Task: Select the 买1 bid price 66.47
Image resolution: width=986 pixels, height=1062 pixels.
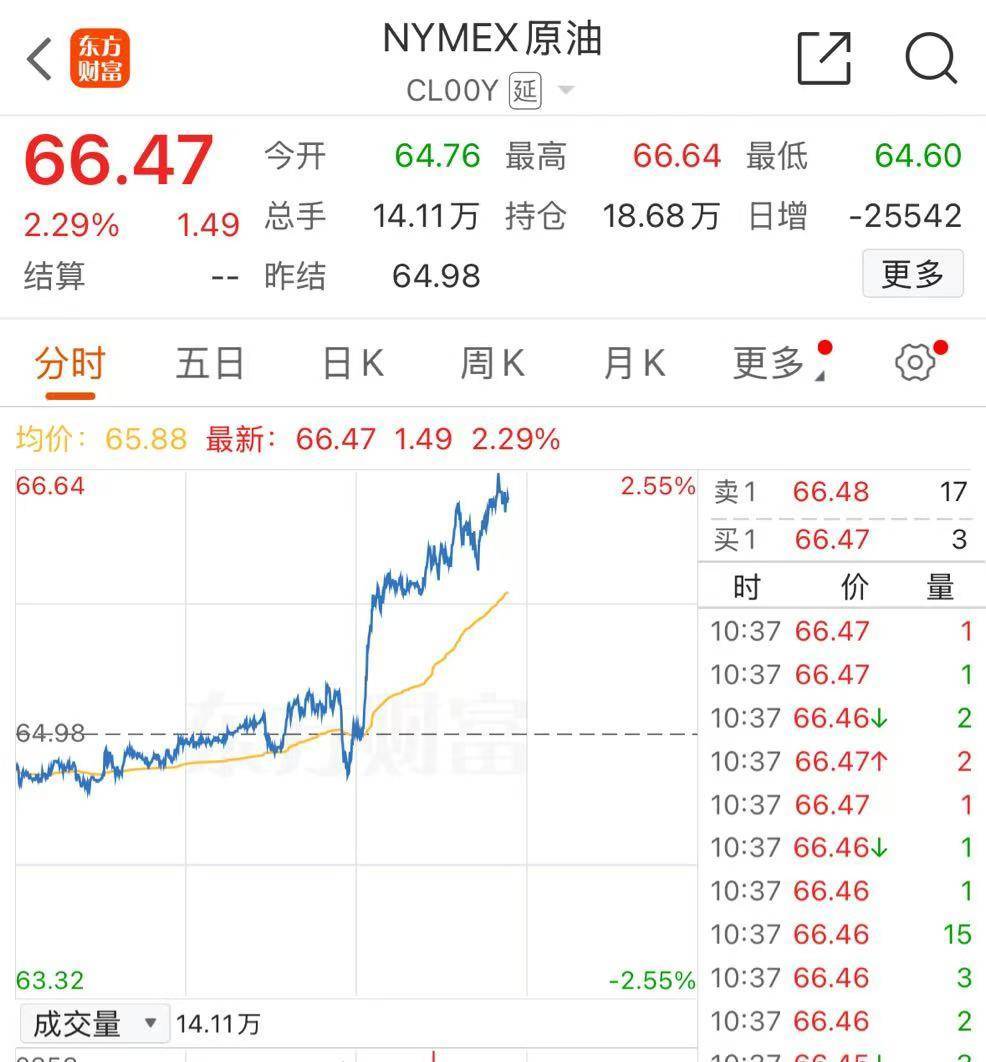Action: [831, 539]
